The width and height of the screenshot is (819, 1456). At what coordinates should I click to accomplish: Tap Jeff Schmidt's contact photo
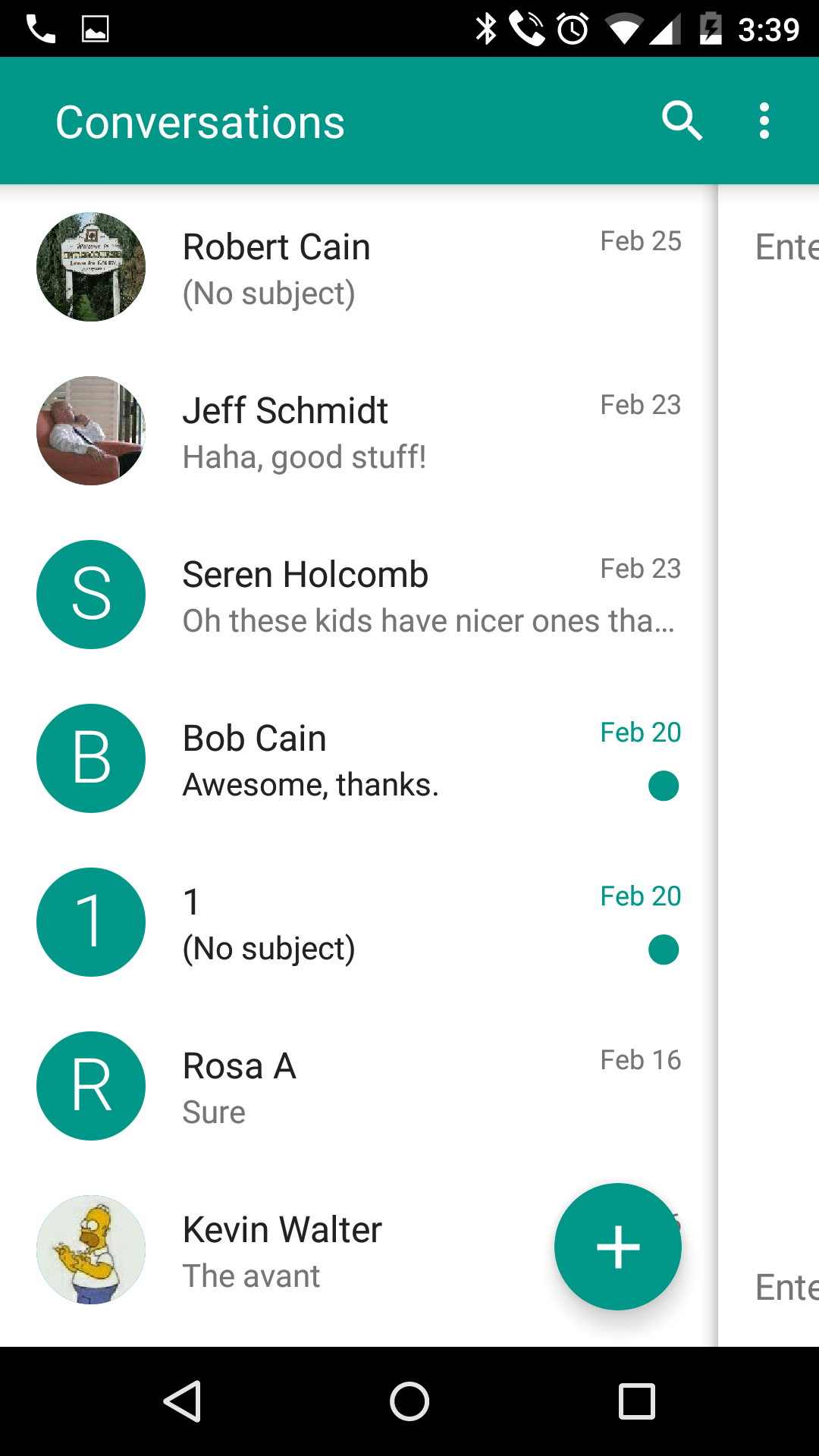pyautogui.click(x=91, y=431)
